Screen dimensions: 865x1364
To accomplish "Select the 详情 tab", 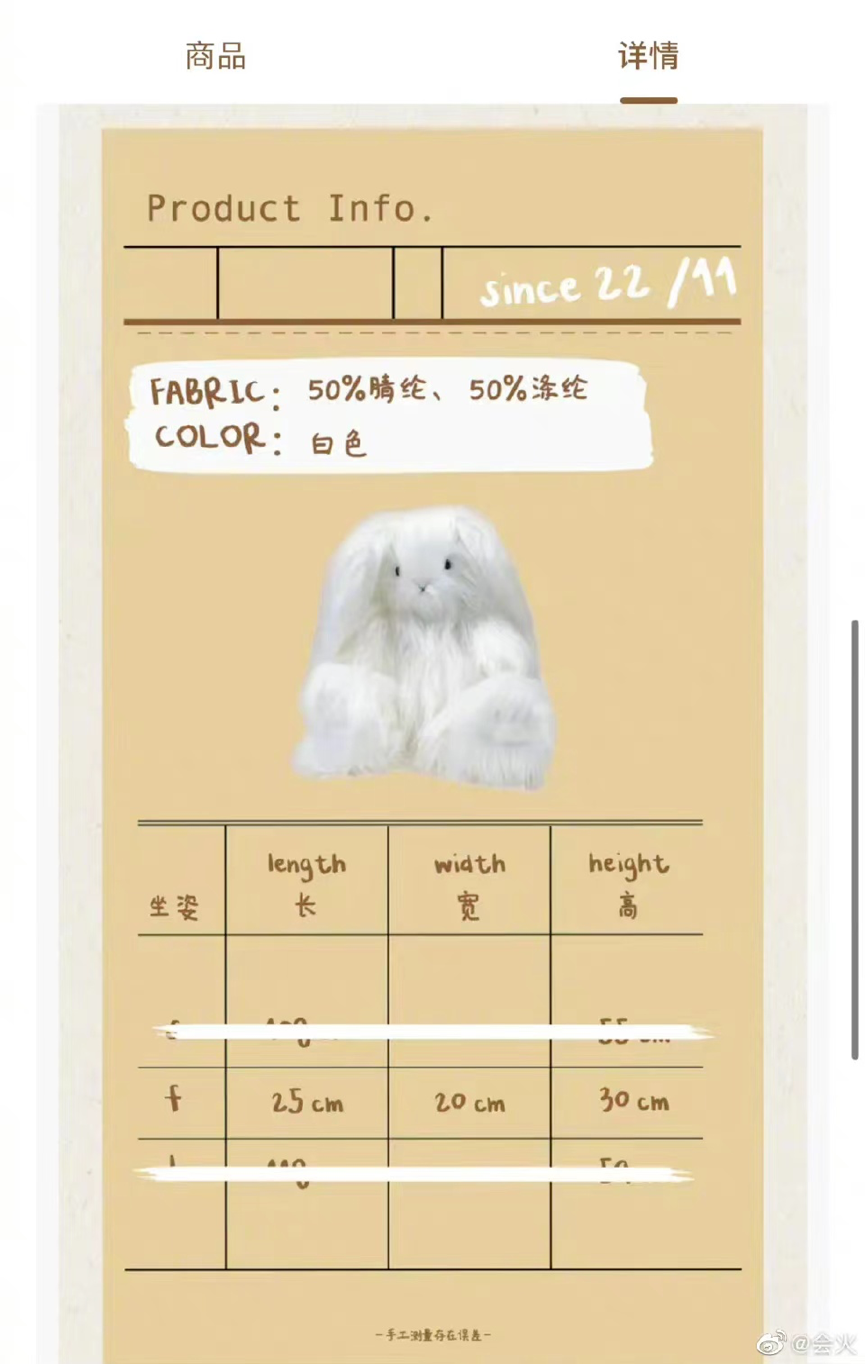I will (x=648, y=56).
